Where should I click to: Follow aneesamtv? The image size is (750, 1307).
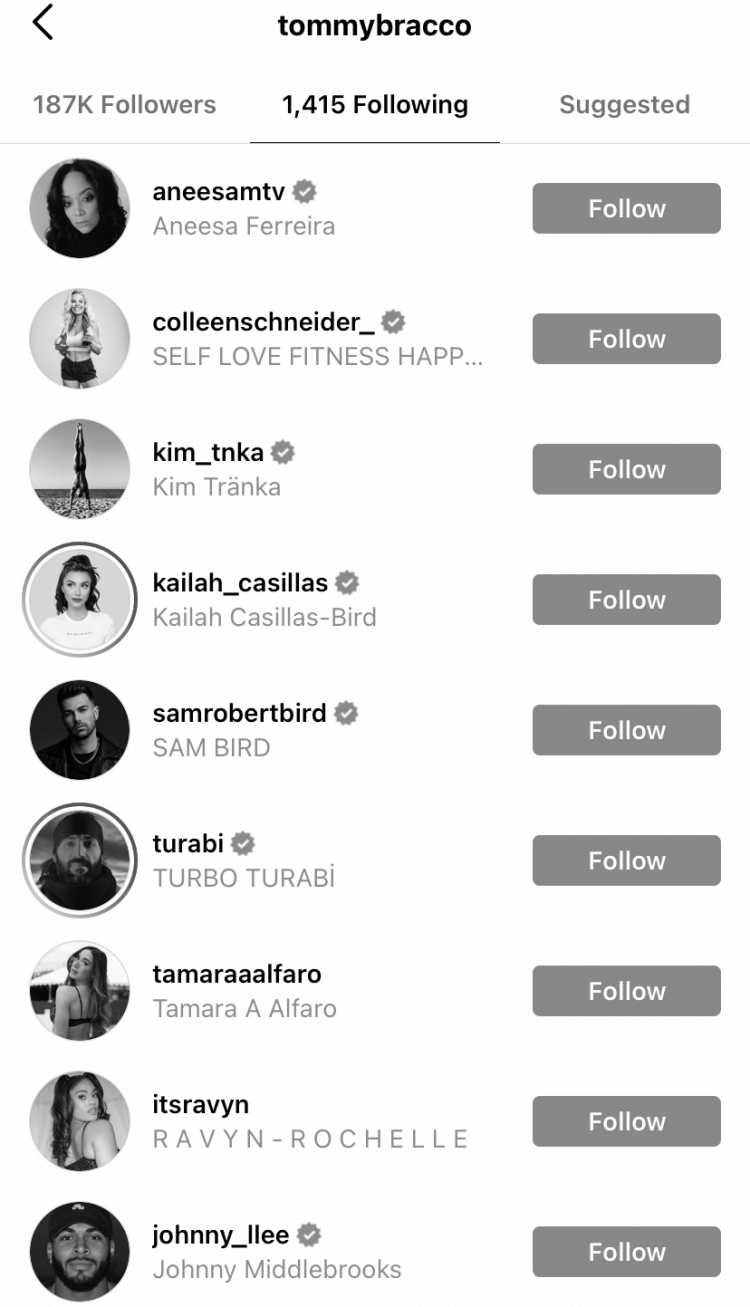pos(626,208)
